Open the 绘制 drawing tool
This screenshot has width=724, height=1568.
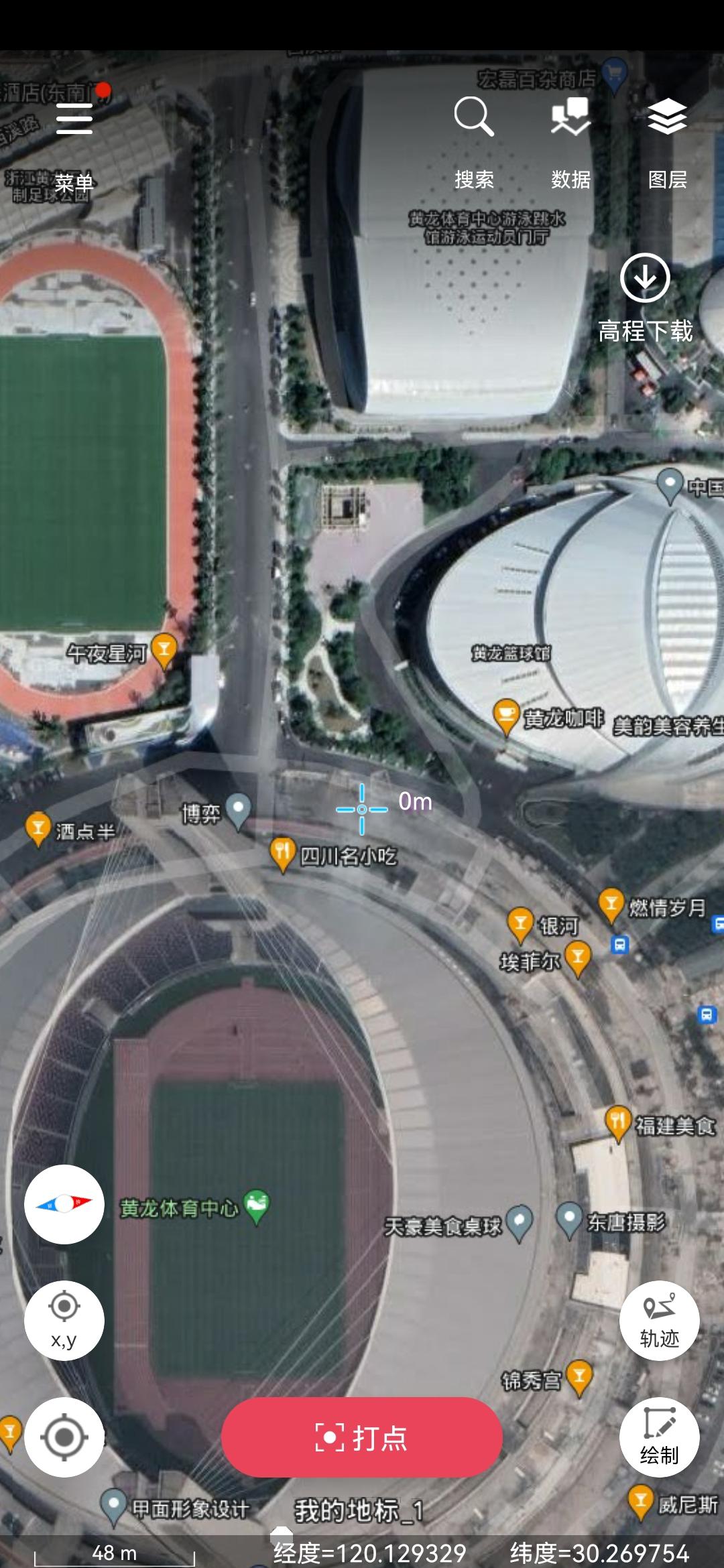pos(659,1437)
